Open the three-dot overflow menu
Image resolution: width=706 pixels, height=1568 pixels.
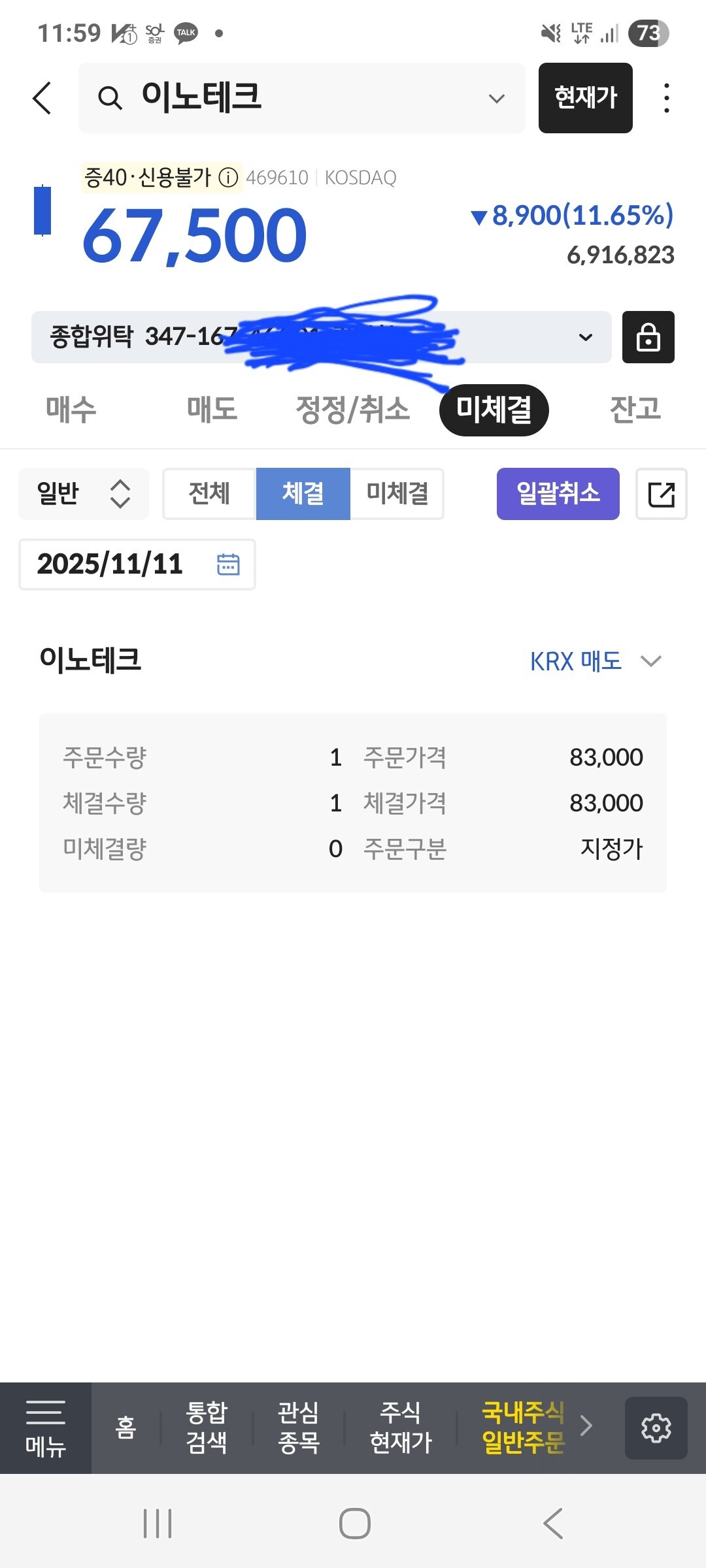(x=666, y=98)
